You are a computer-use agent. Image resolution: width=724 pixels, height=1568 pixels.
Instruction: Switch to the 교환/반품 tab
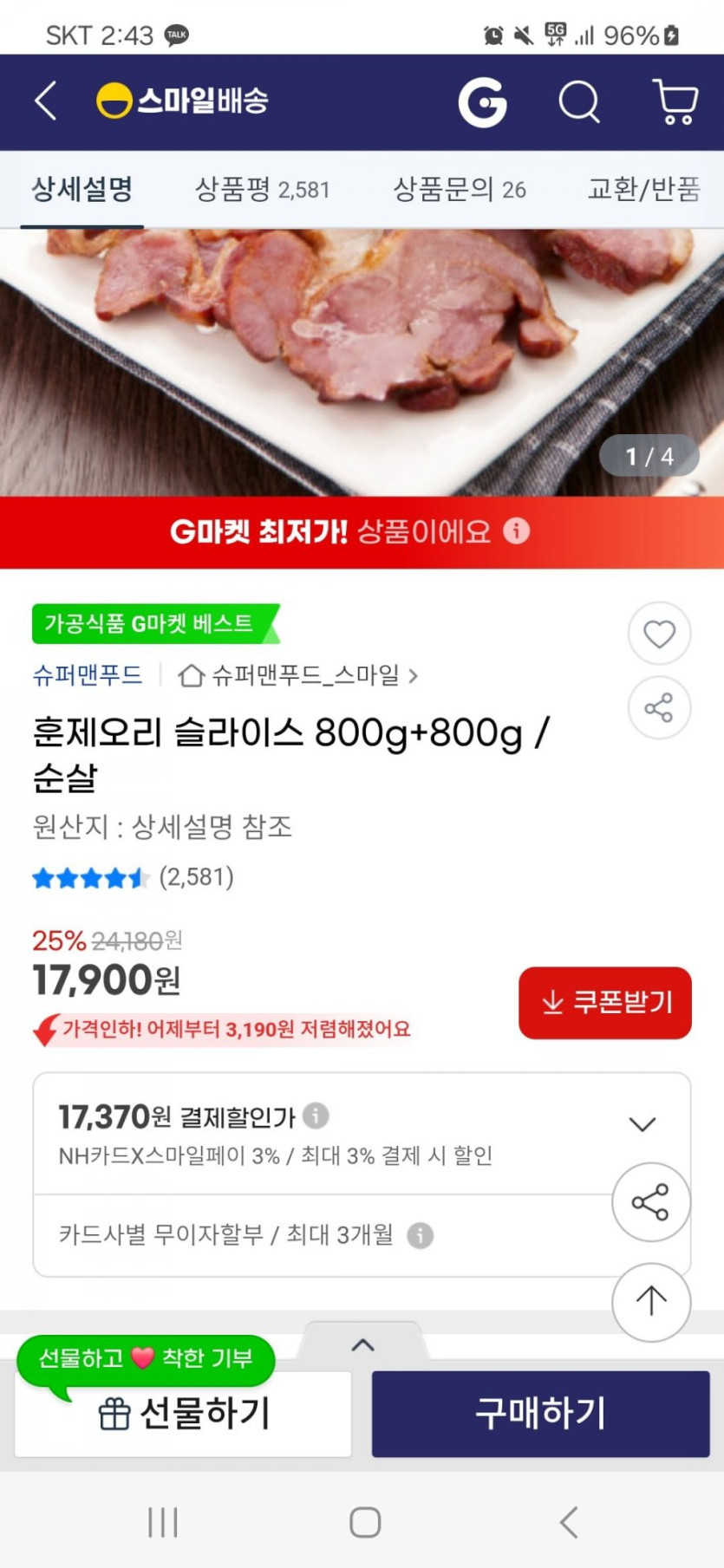642,189
